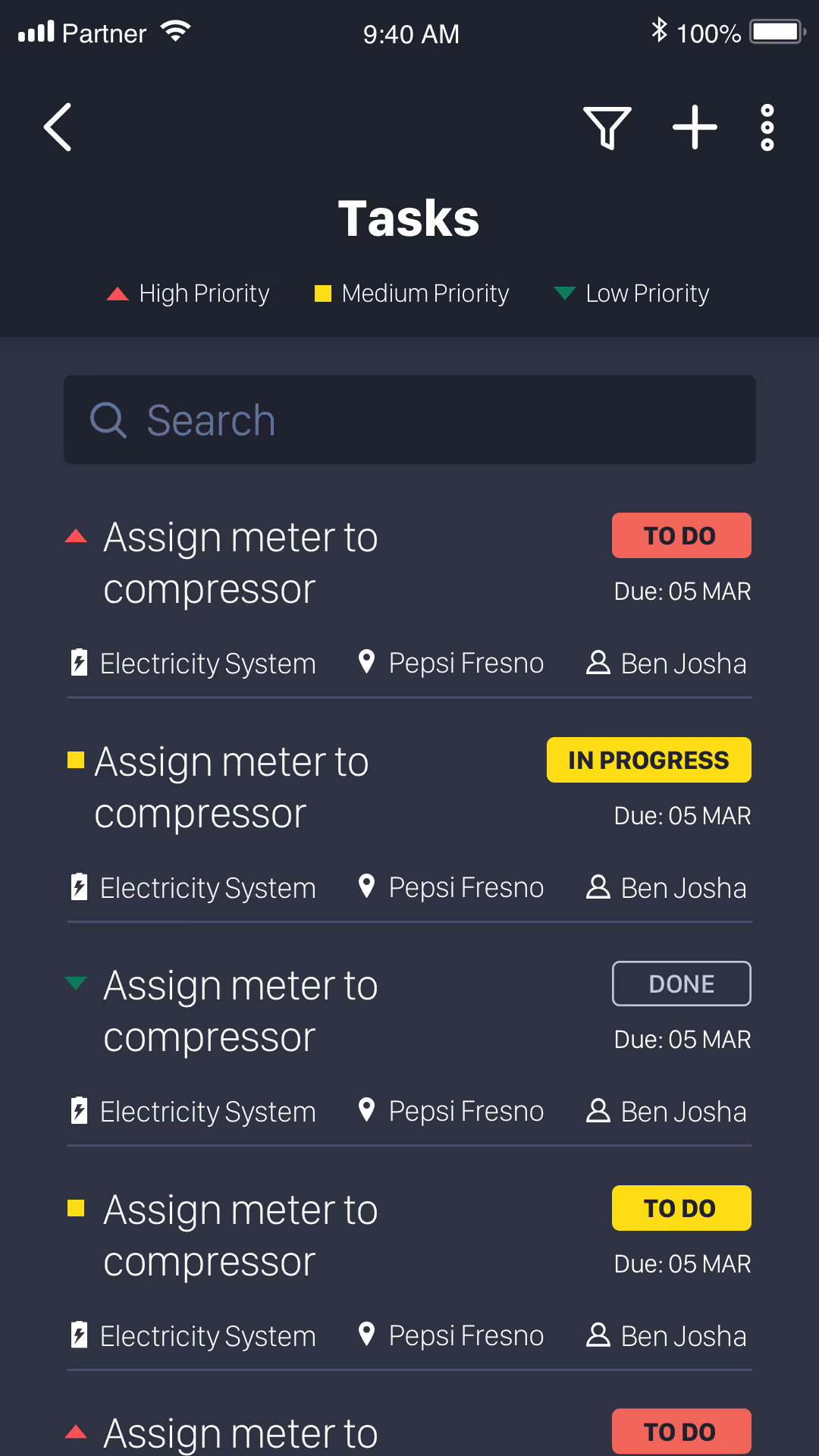
Task: Tap the Search field
Action: 409,419
